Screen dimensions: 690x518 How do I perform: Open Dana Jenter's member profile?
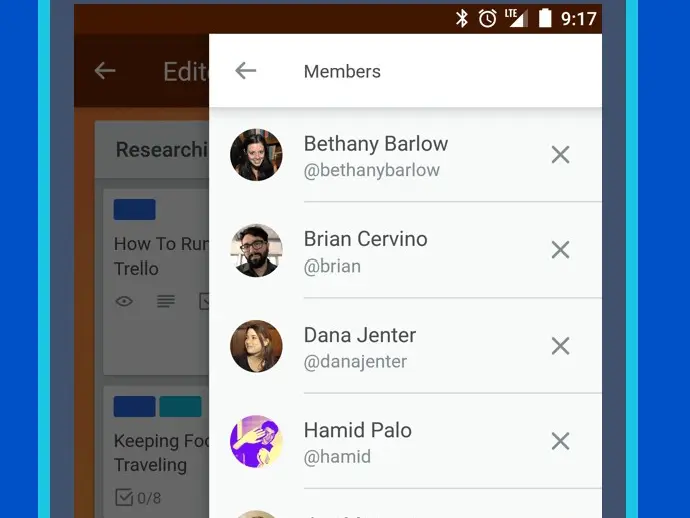click(359, 347)
